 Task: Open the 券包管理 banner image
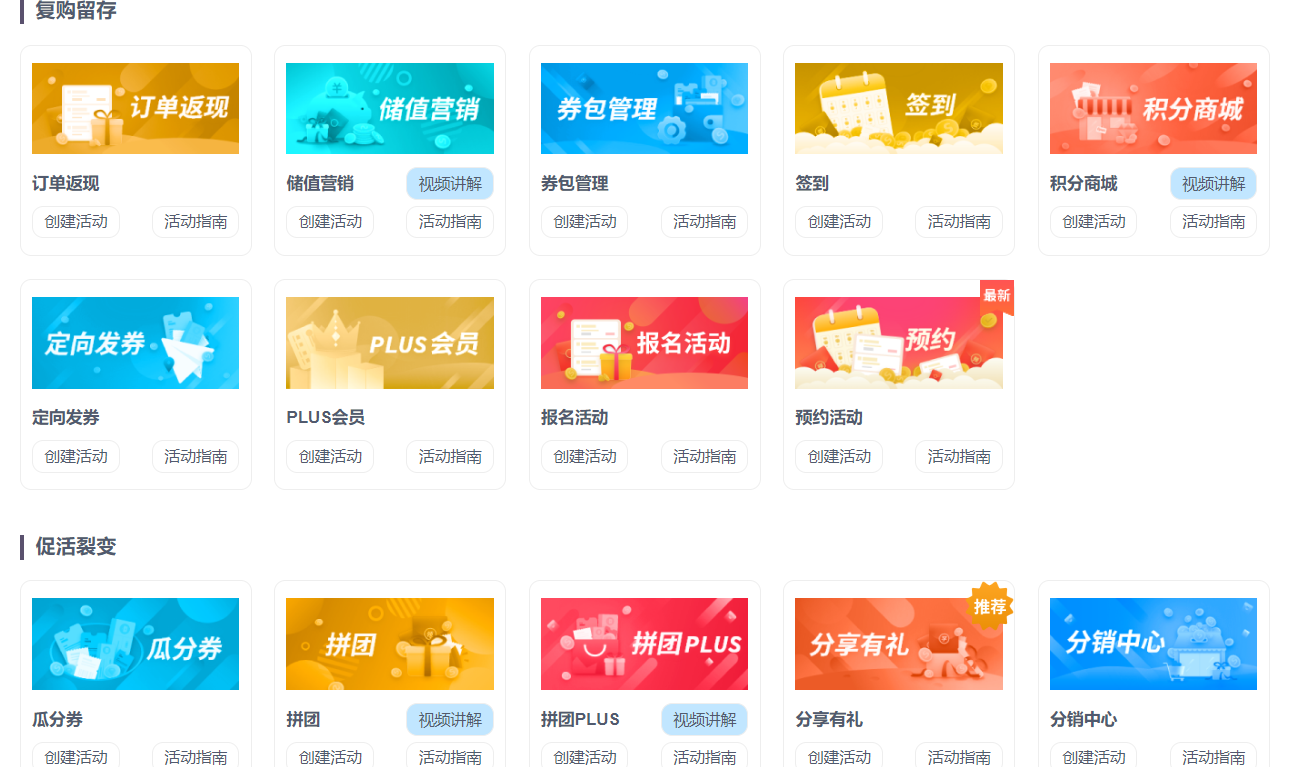pyautogui.click(x=644, y=108)
